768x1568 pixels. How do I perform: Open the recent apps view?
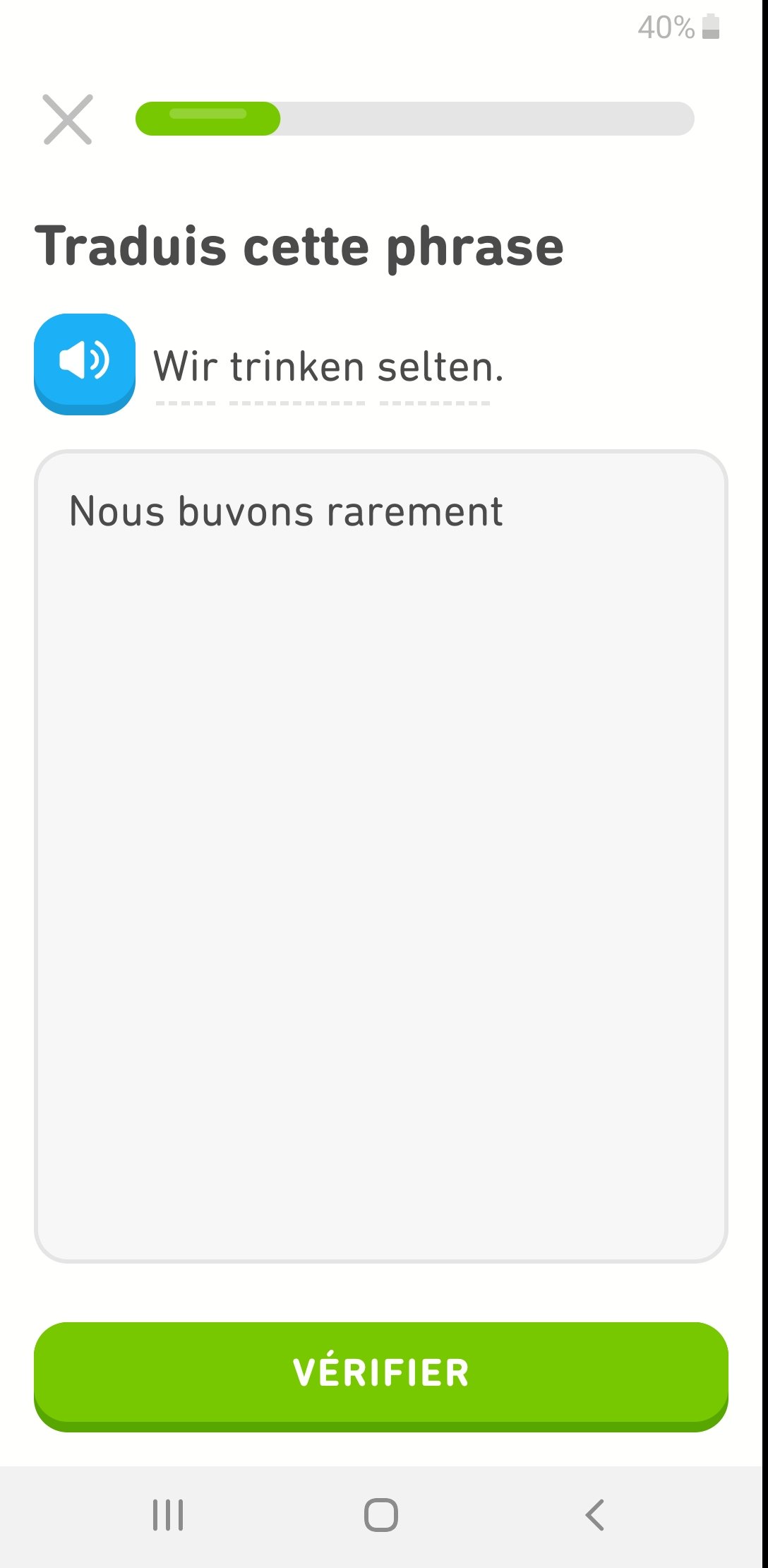pos(168,1514)
